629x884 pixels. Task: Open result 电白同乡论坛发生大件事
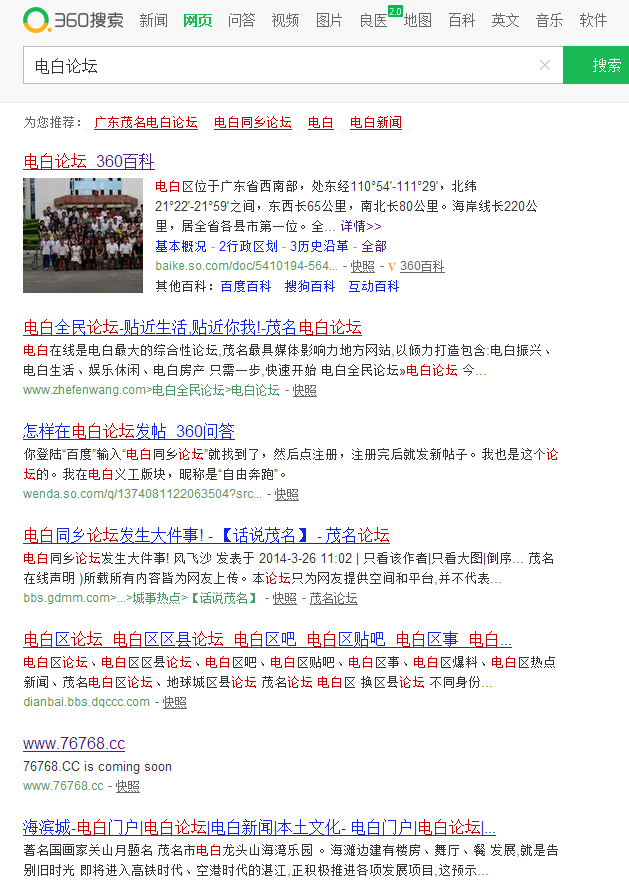(206, 535)
